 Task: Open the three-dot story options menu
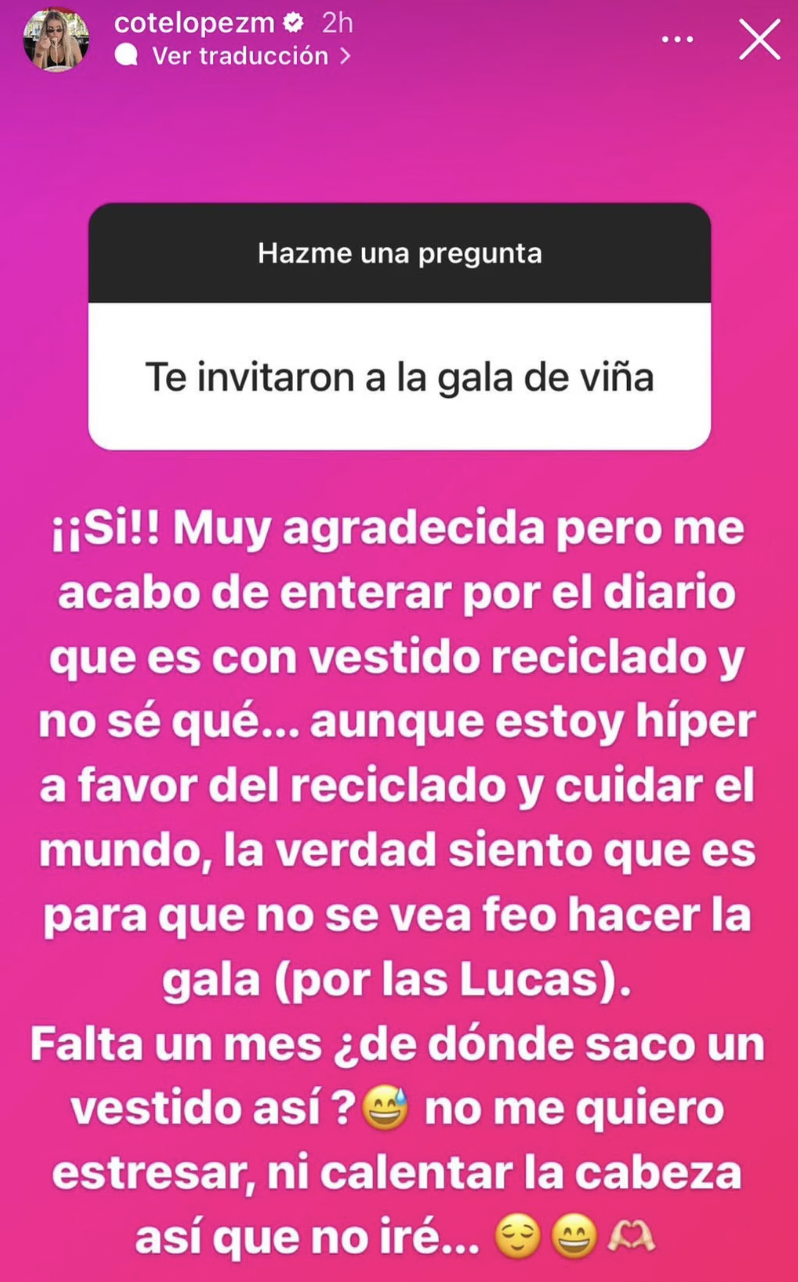pos(677,41)
